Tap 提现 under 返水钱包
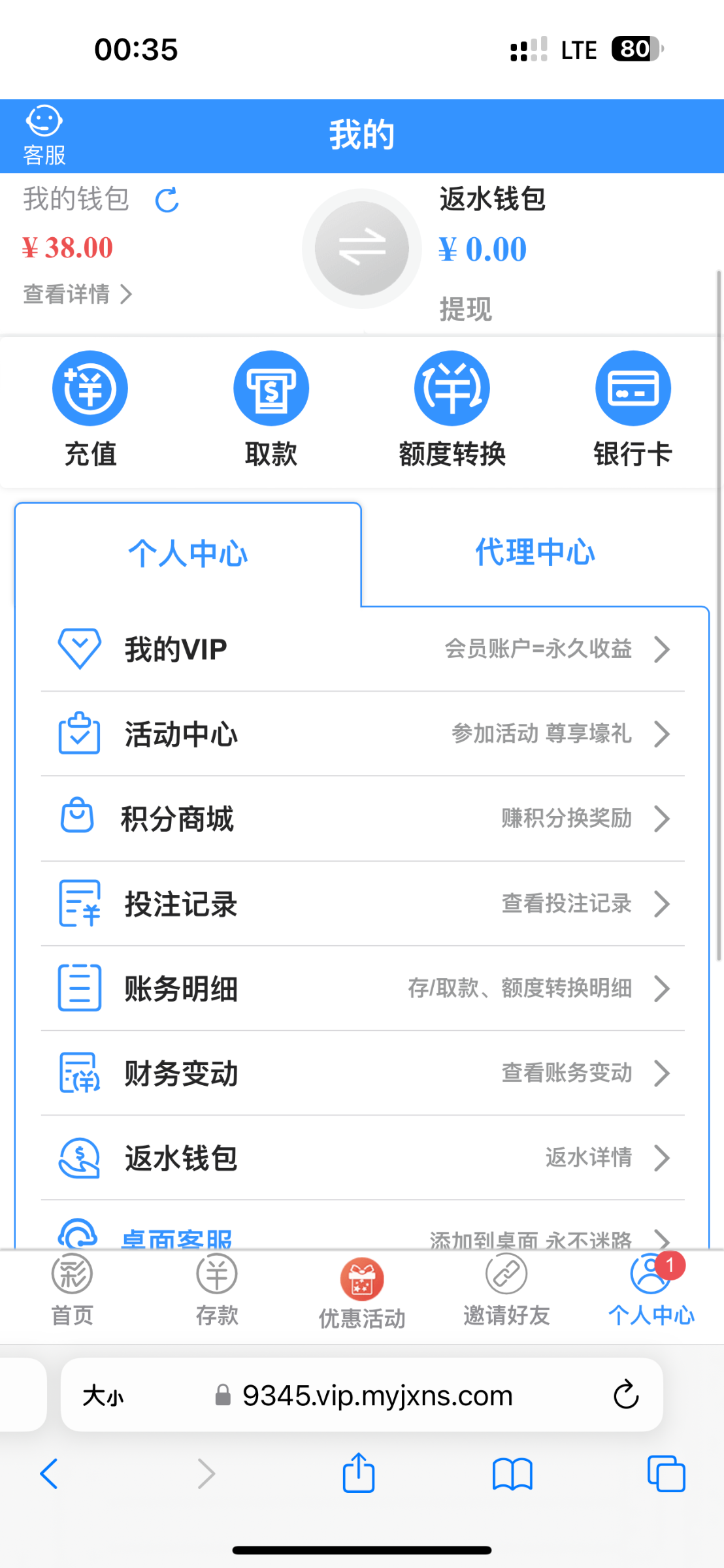 click(466, 309)
